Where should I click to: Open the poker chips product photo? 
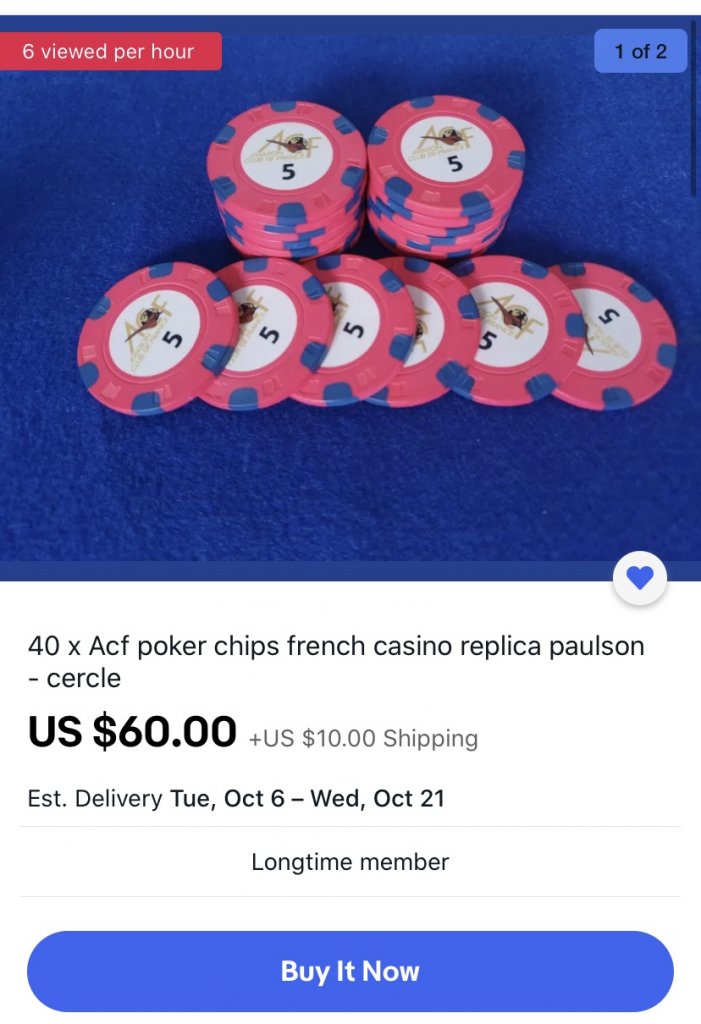(x=350, y=300)
